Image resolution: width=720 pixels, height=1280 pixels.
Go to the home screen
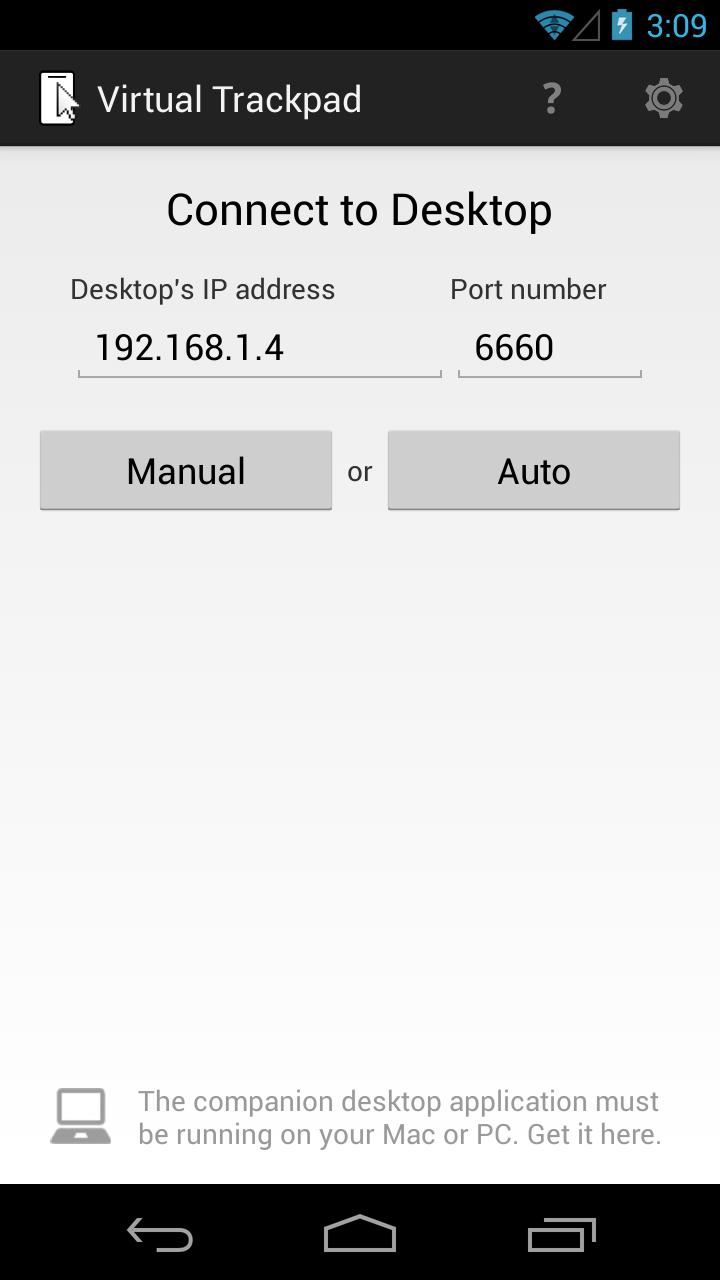tap(360, 1235)
